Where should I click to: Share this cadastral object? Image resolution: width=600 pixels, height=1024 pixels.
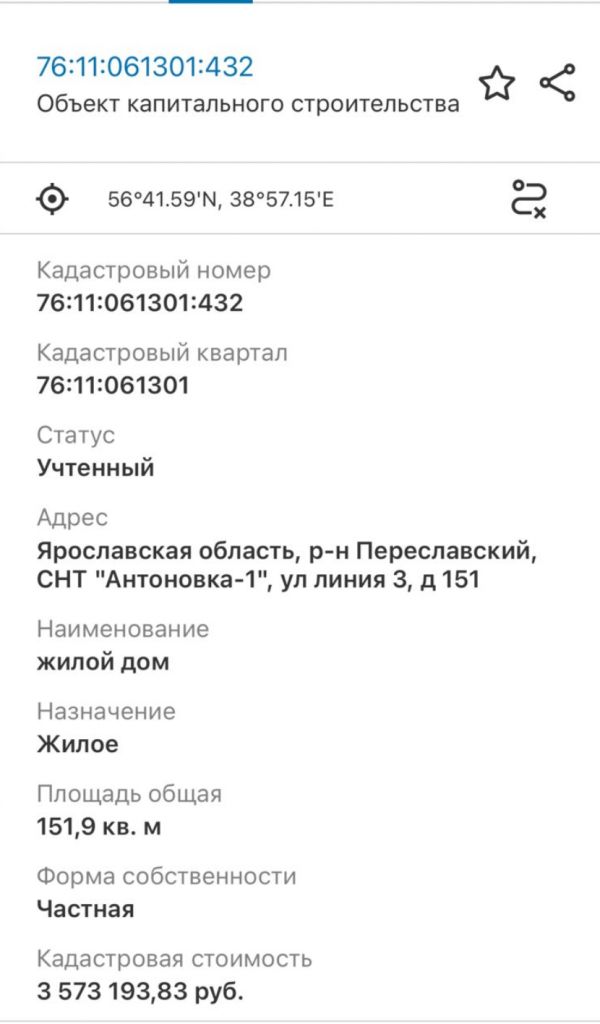558,83
